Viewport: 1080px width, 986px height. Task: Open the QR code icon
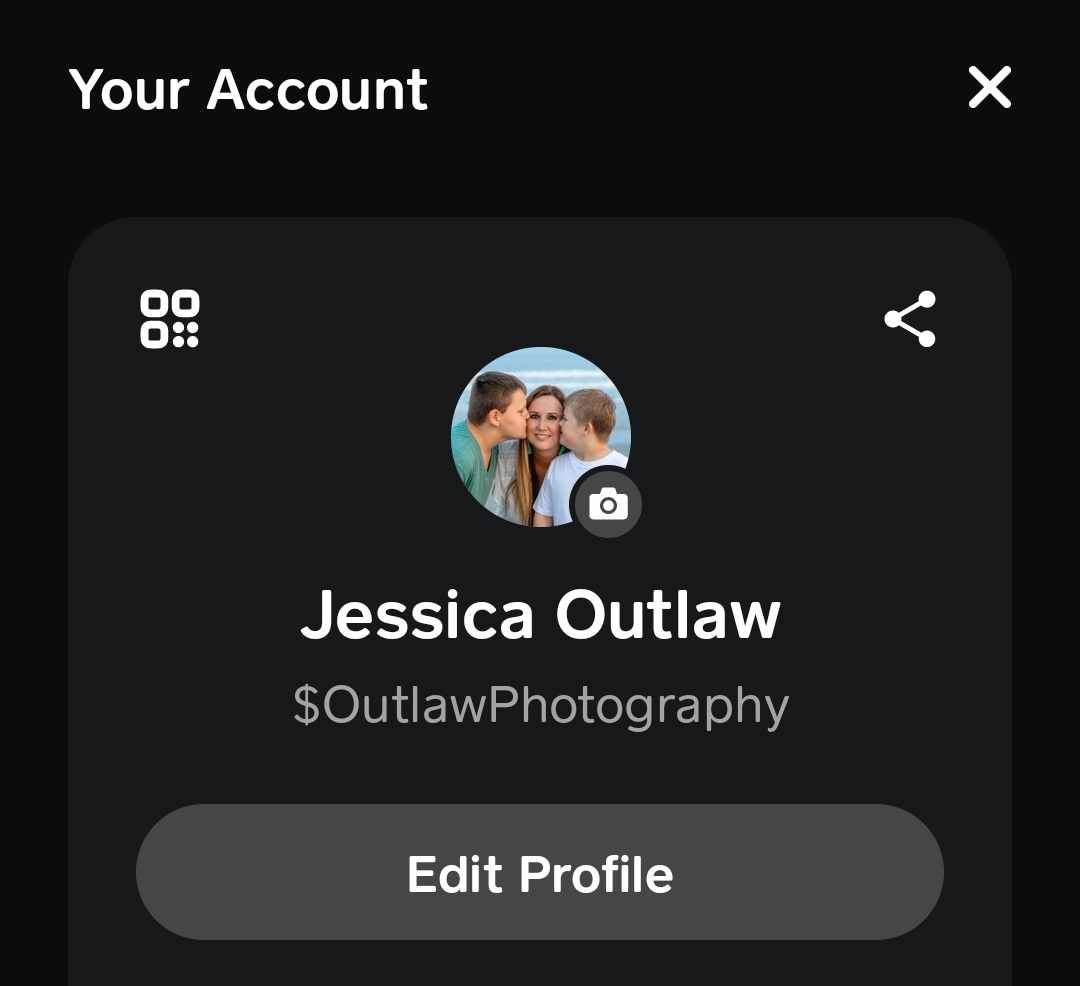[x=169, y=318]
